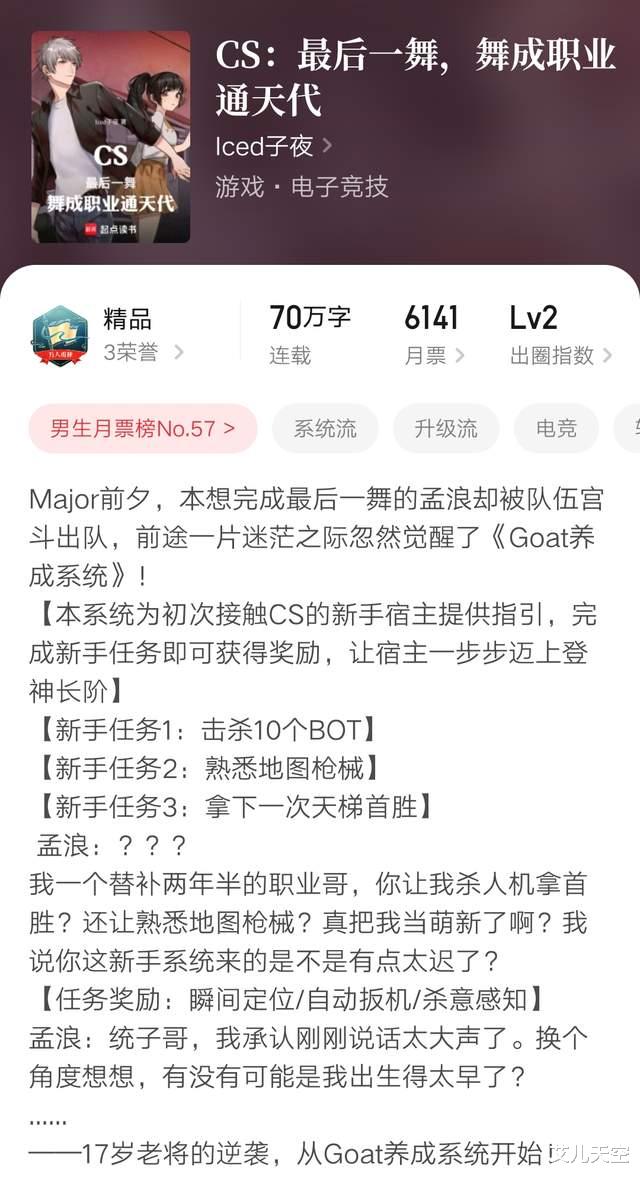
Task: Open the 月票 monthly ticket details
Action: [434, 335]
